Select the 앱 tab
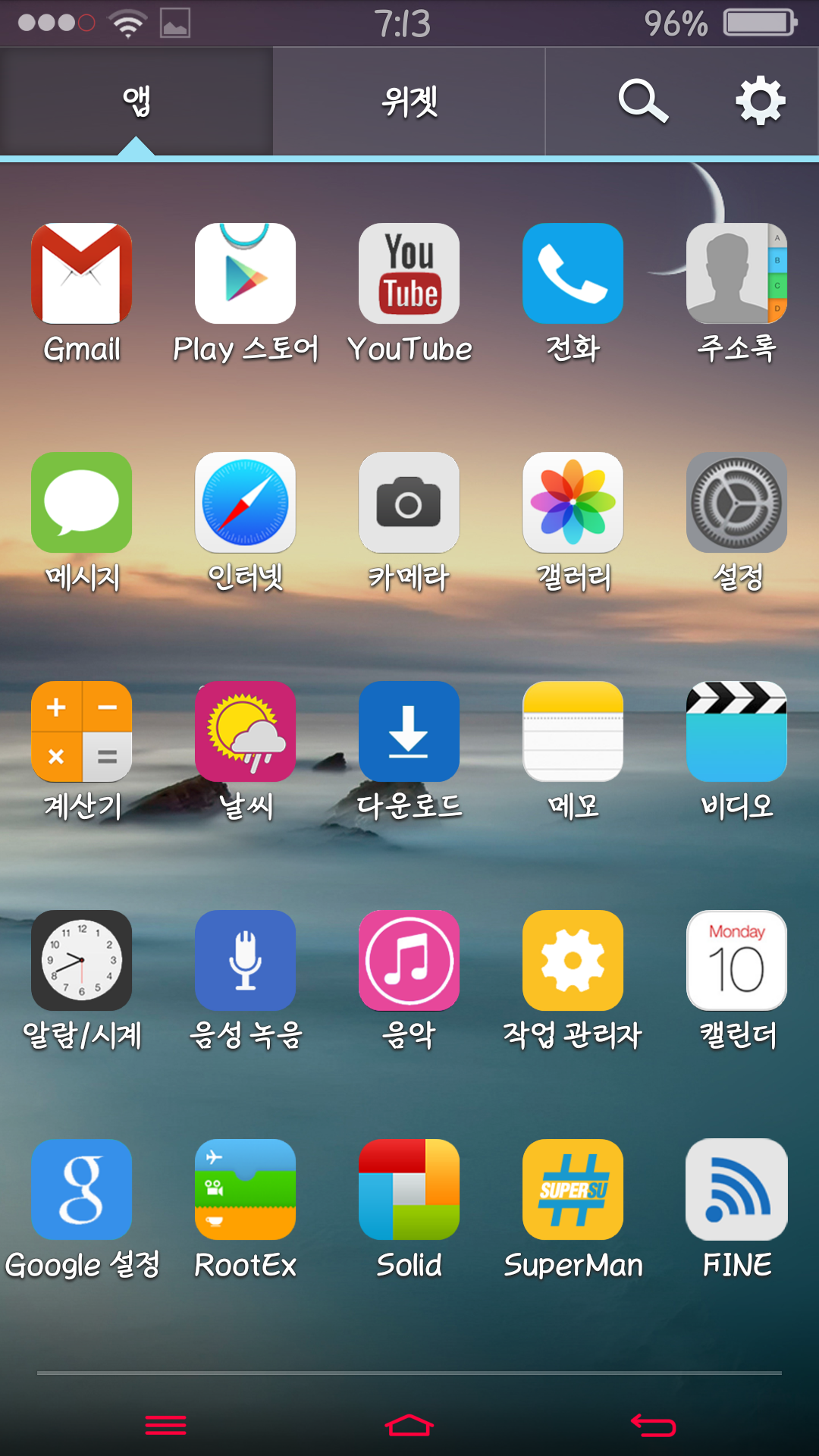 136,101
